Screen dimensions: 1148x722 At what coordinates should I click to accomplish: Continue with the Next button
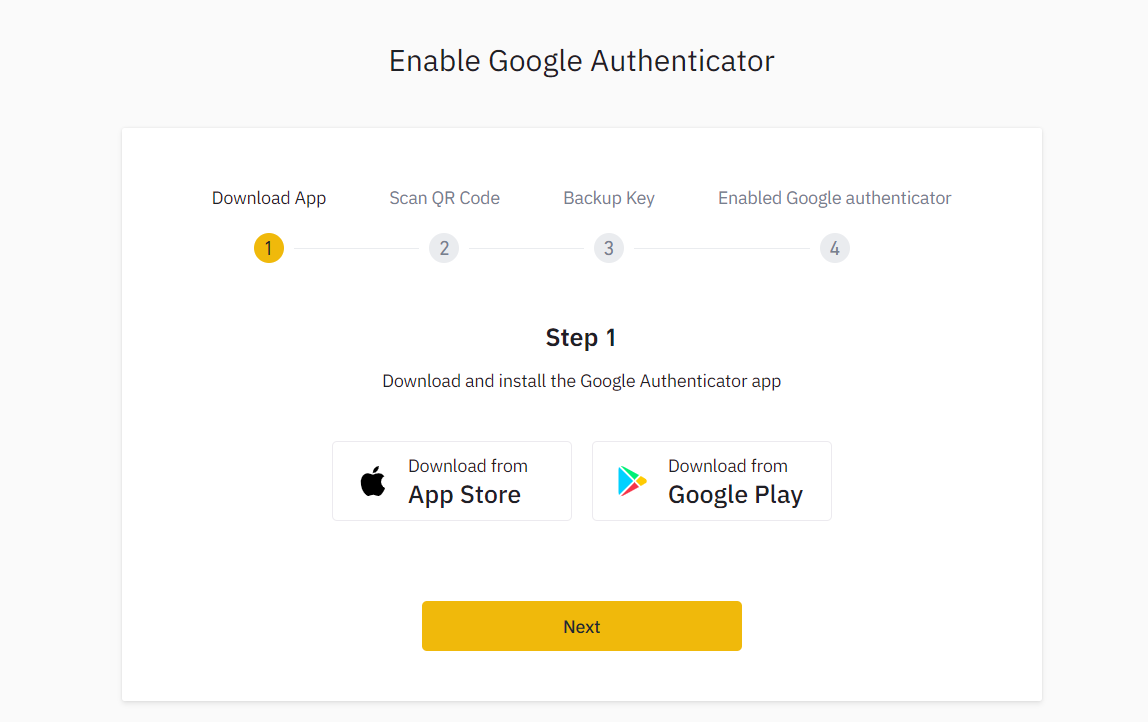(x=581, y=626)
